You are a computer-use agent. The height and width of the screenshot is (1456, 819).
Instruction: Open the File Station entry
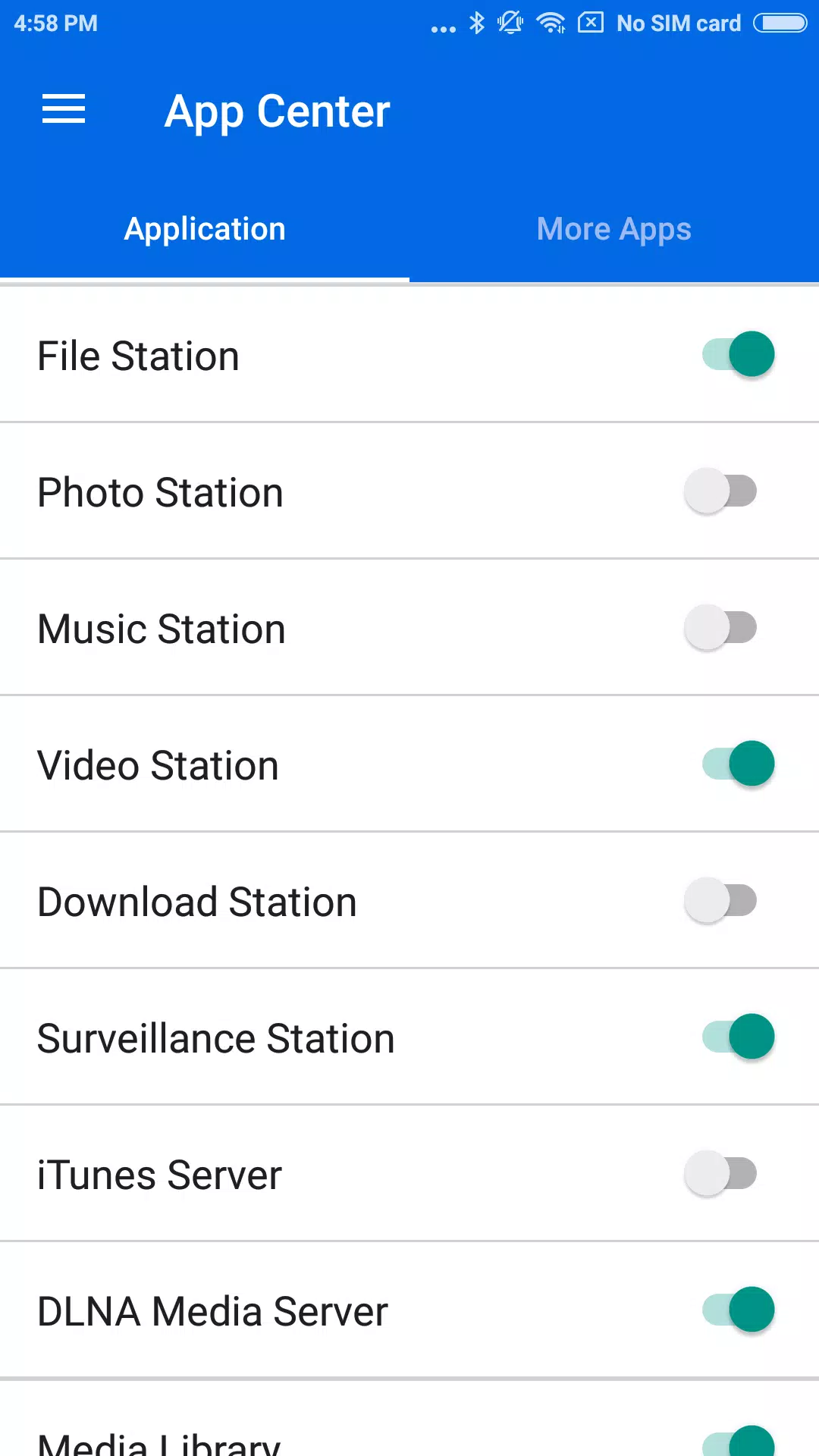(x=303, y=355)
